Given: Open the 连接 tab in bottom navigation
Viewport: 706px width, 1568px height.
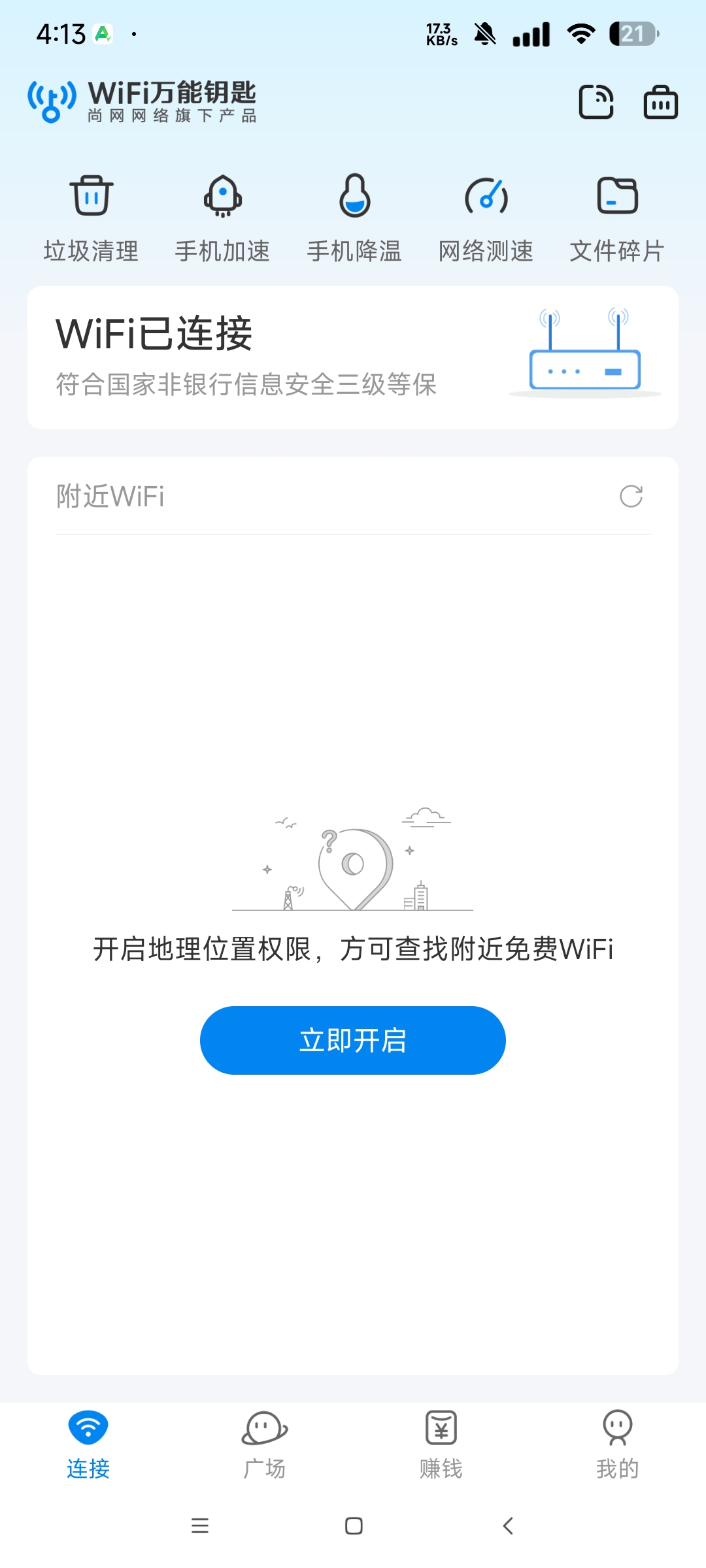Looking at the screenshot, I should coord(88,1447).
